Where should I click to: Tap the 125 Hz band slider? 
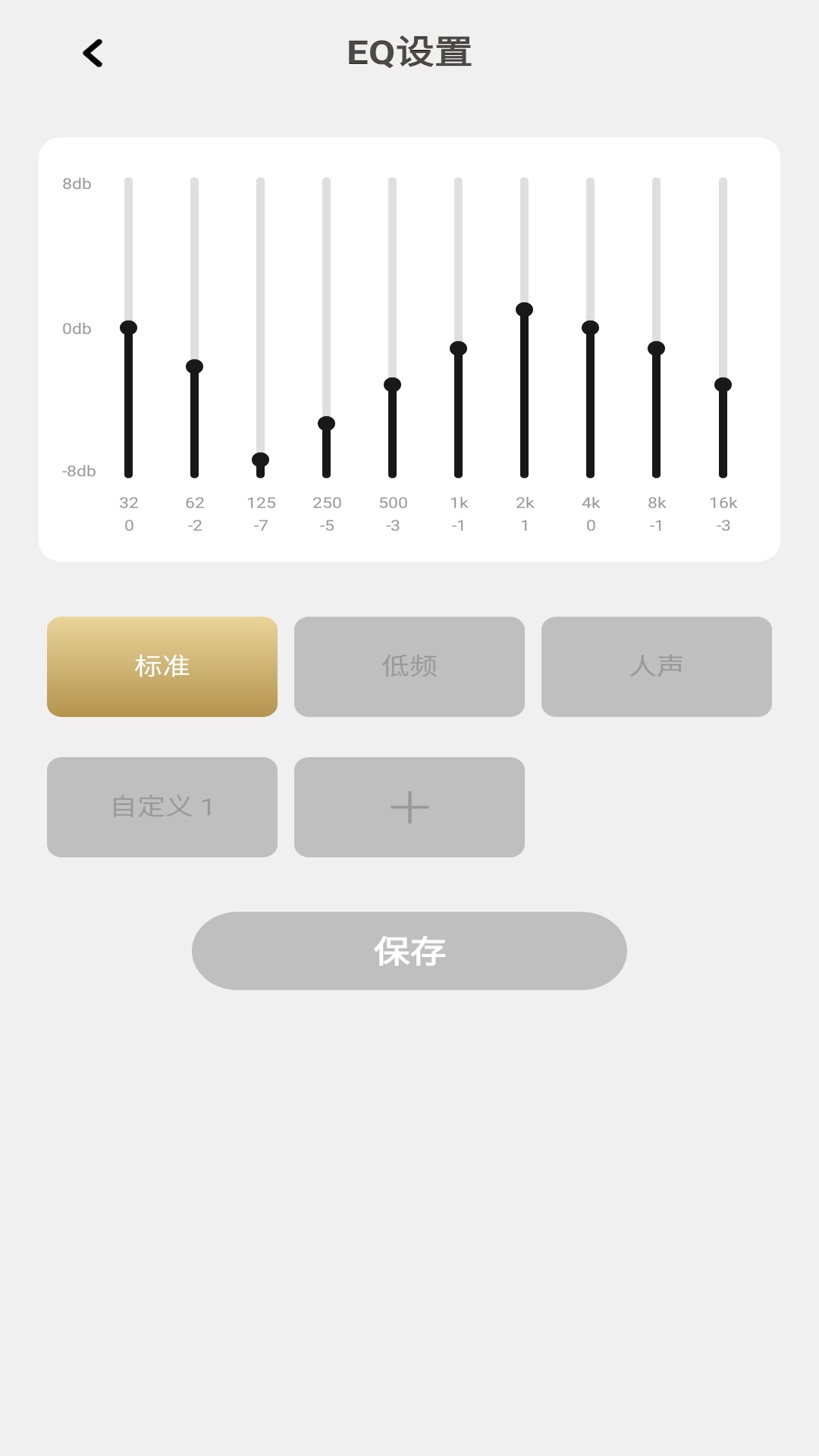coord(260,460)
